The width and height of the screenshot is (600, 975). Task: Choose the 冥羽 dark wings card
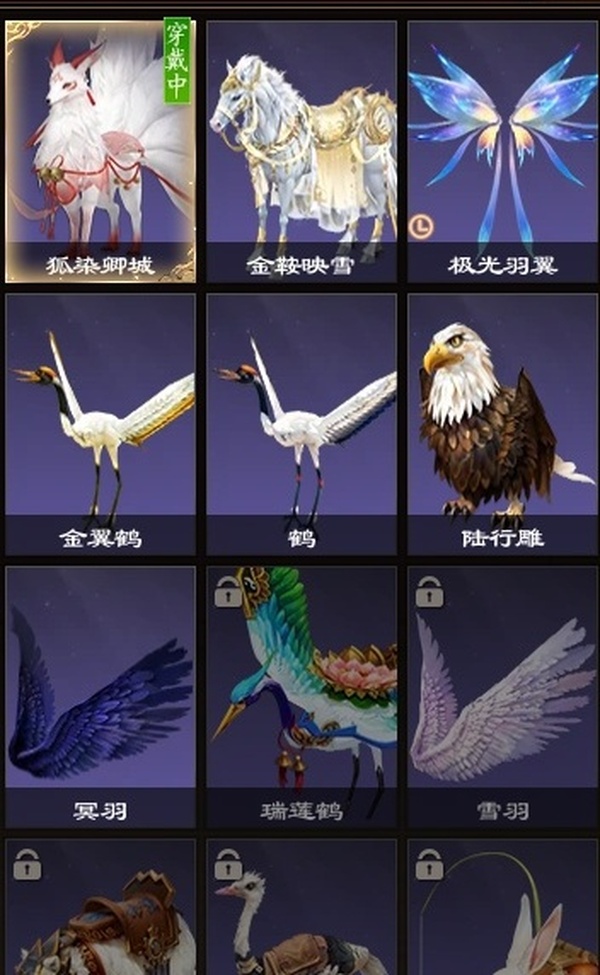tap(100, 695)
